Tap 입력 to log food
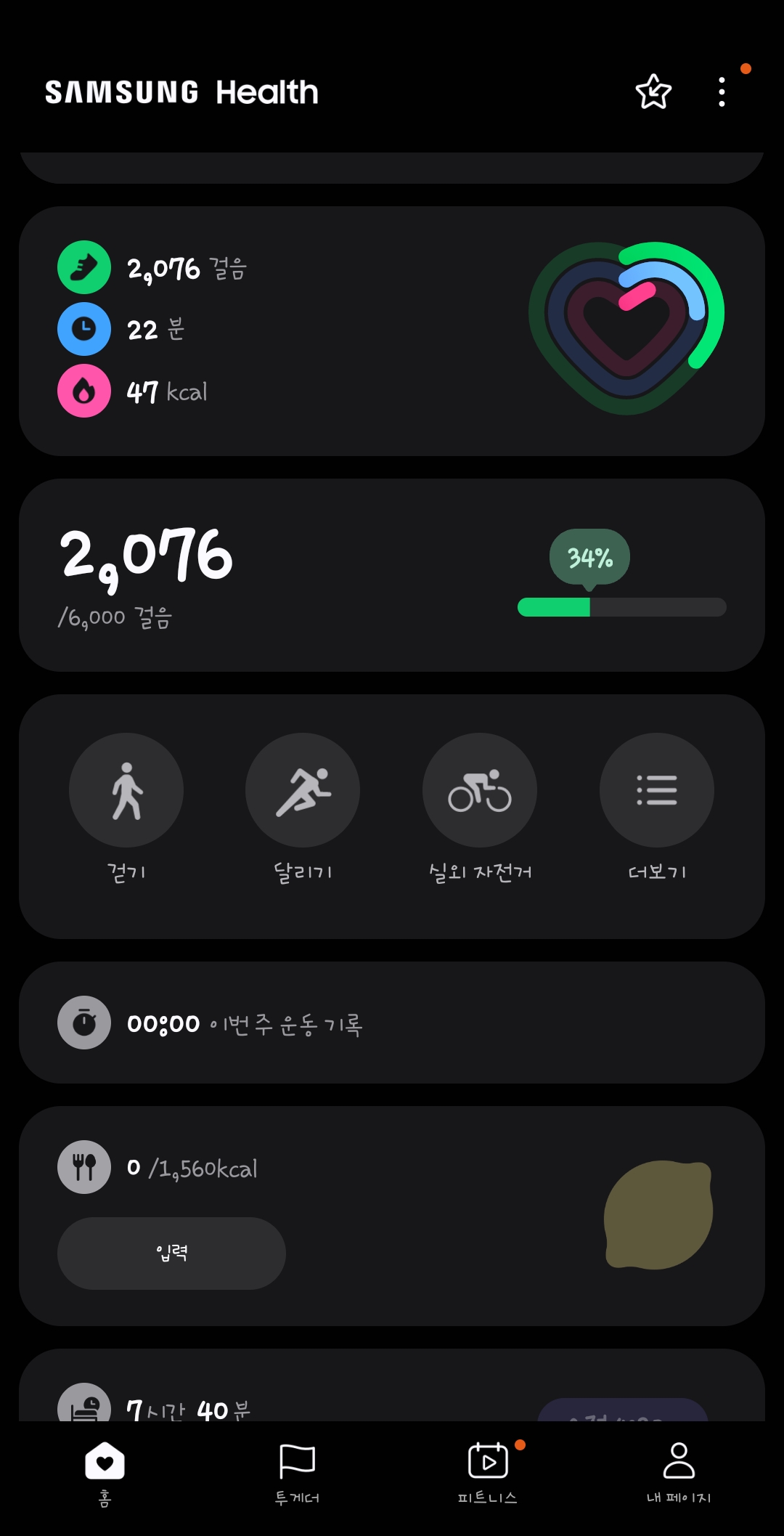The width and height of the screenshot is (784, 1536). pos(171,1253)
